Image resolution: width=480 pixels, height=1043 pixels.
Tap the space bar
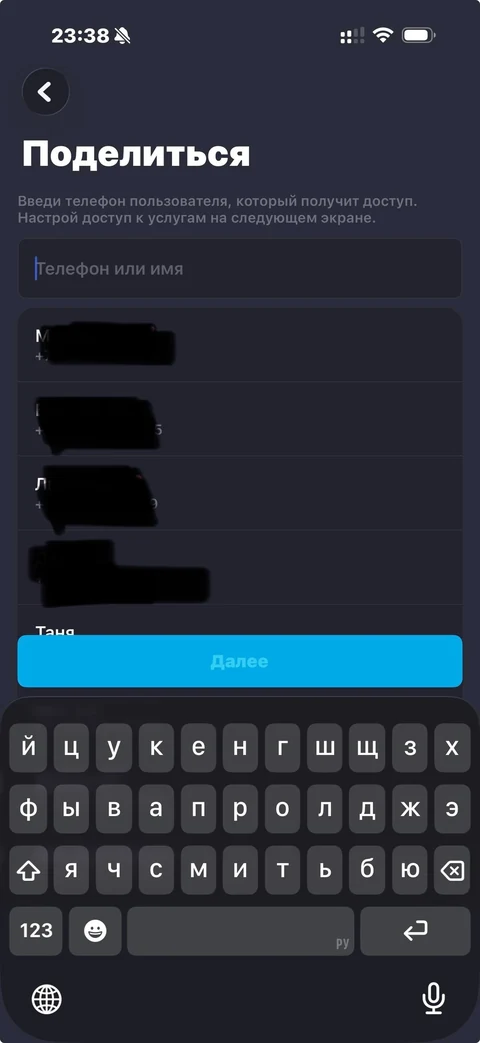[241, 931]
